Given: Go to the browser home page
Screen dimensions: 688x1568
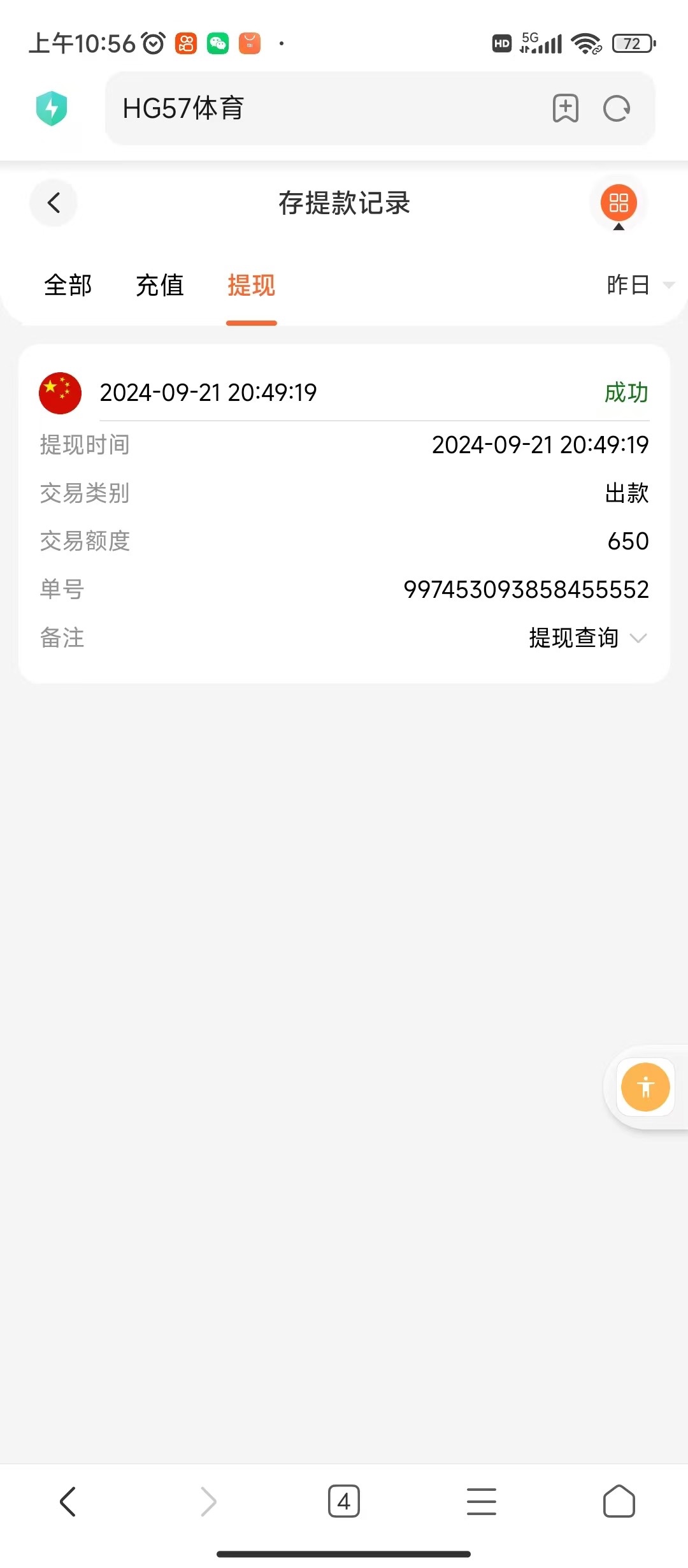Looking at the screenshot, I should (619, 1502).
